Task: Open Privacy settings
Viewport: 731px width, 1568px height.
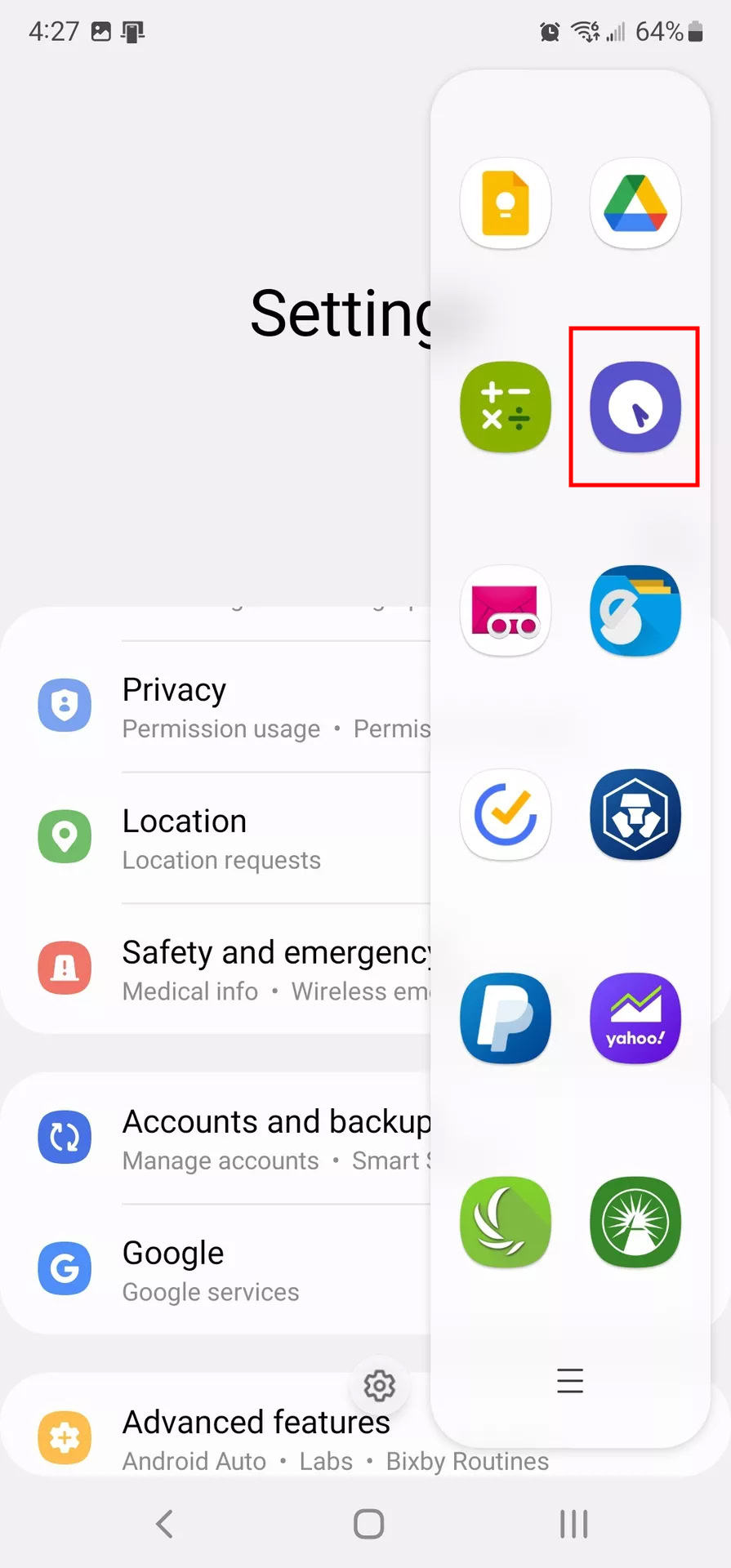Action: [216, 706]
